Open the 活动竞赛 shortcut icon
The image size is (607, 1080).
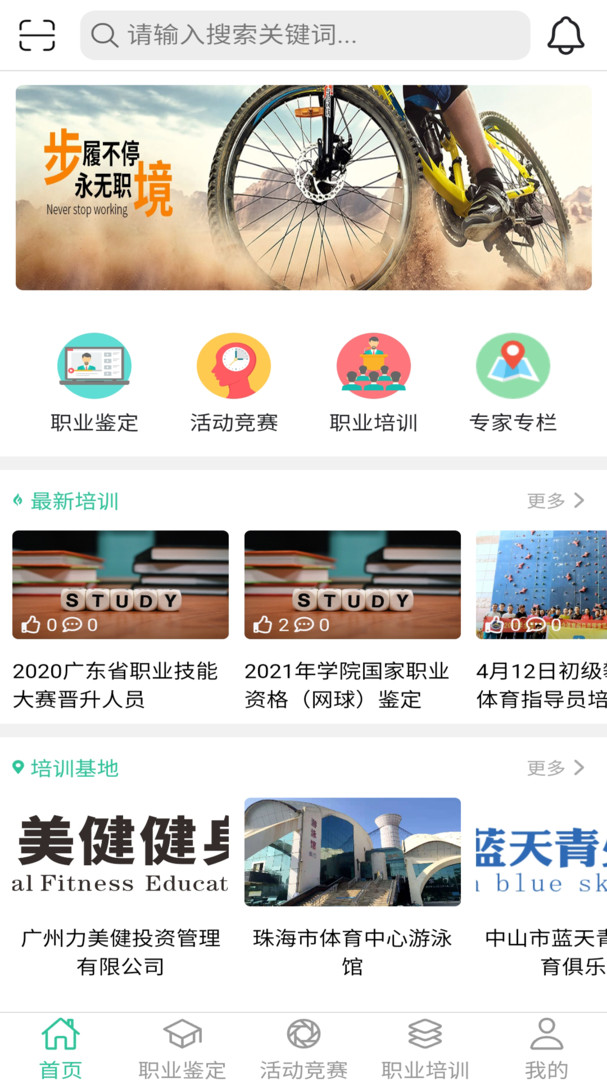(x=234, y=383)
